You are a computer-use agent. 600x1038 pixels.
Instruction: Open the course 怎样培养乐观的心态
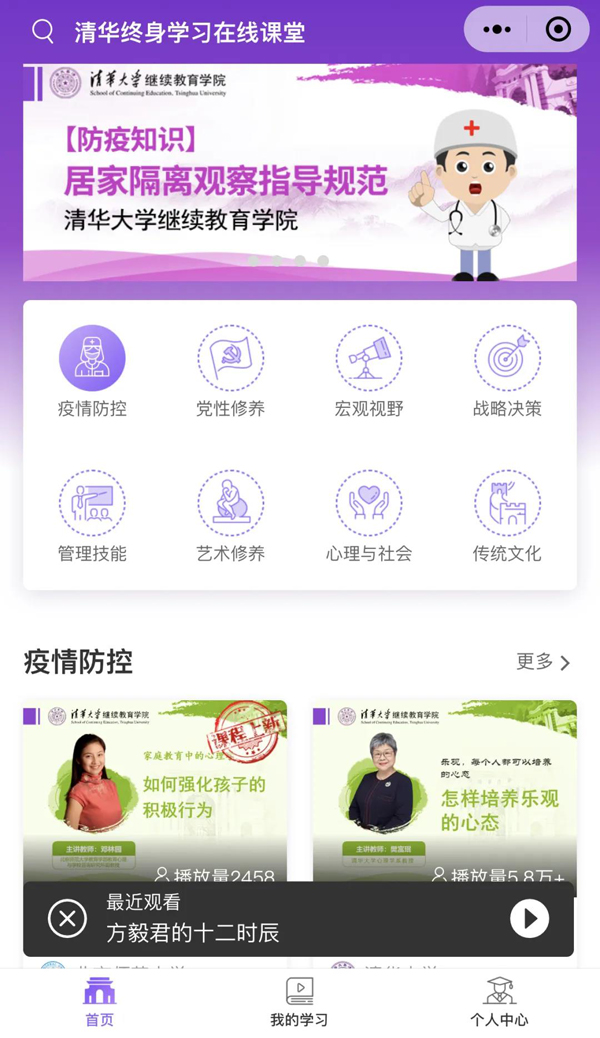[444, 785]
